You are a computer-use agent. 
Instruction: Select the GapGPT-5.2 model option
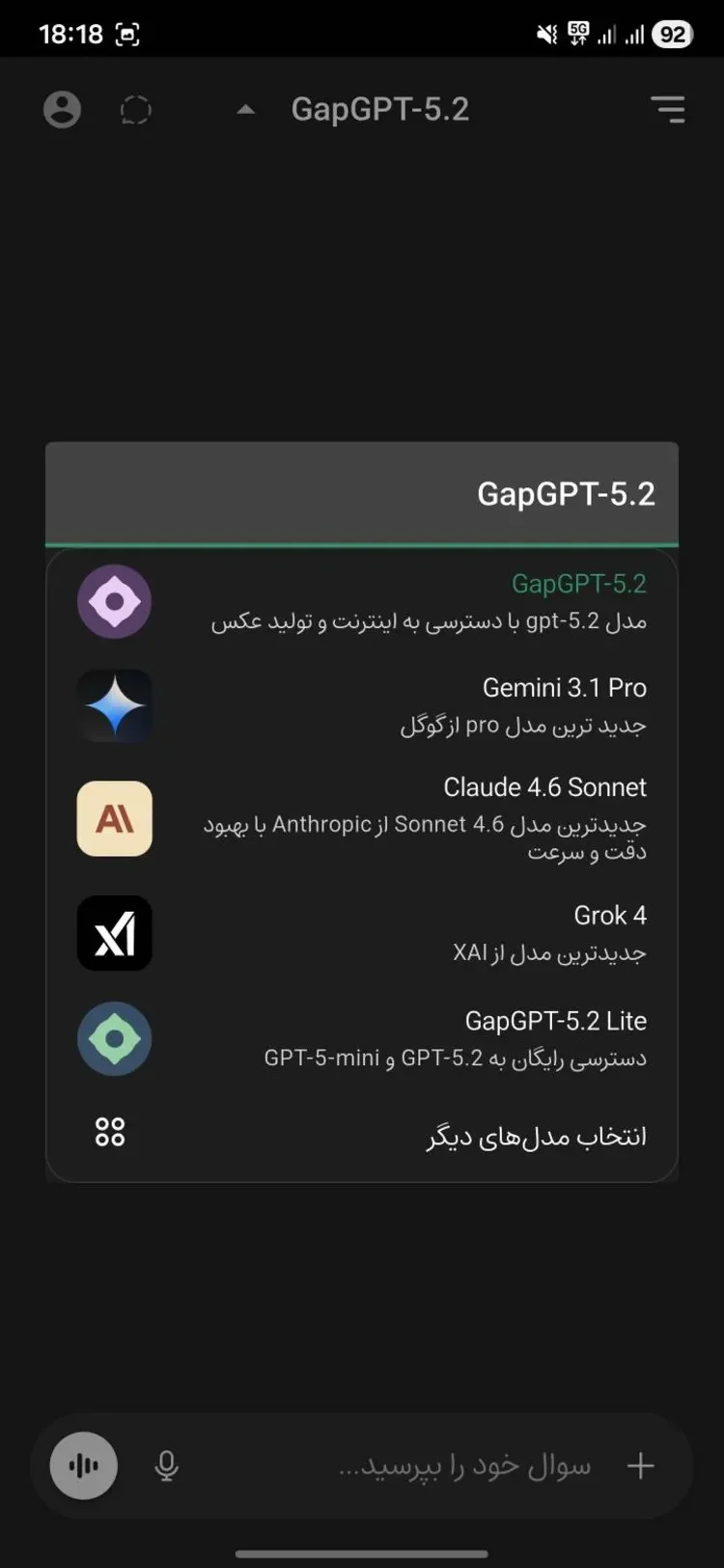click(x=362, y=601)
